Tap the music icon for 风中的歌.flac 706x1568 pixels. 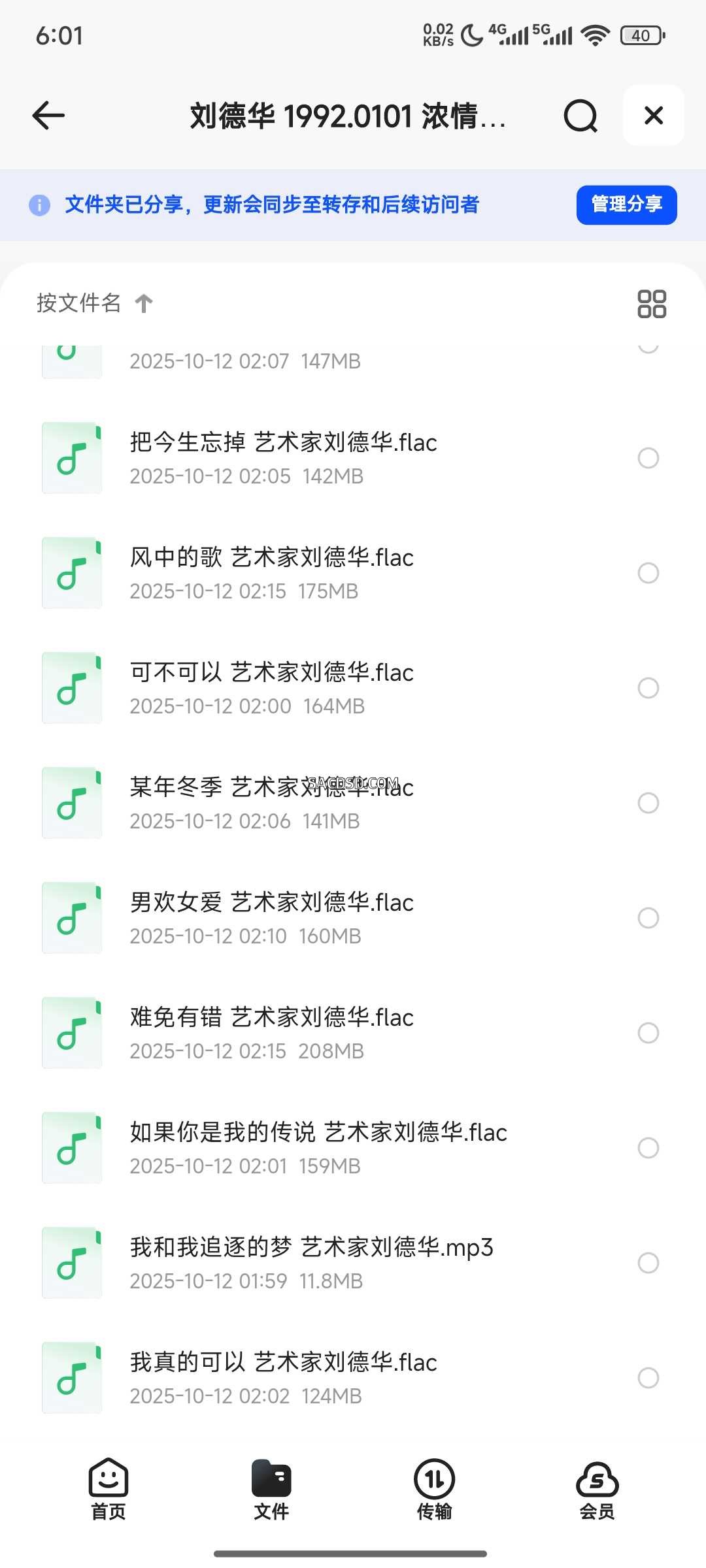(x=71, y=572)
